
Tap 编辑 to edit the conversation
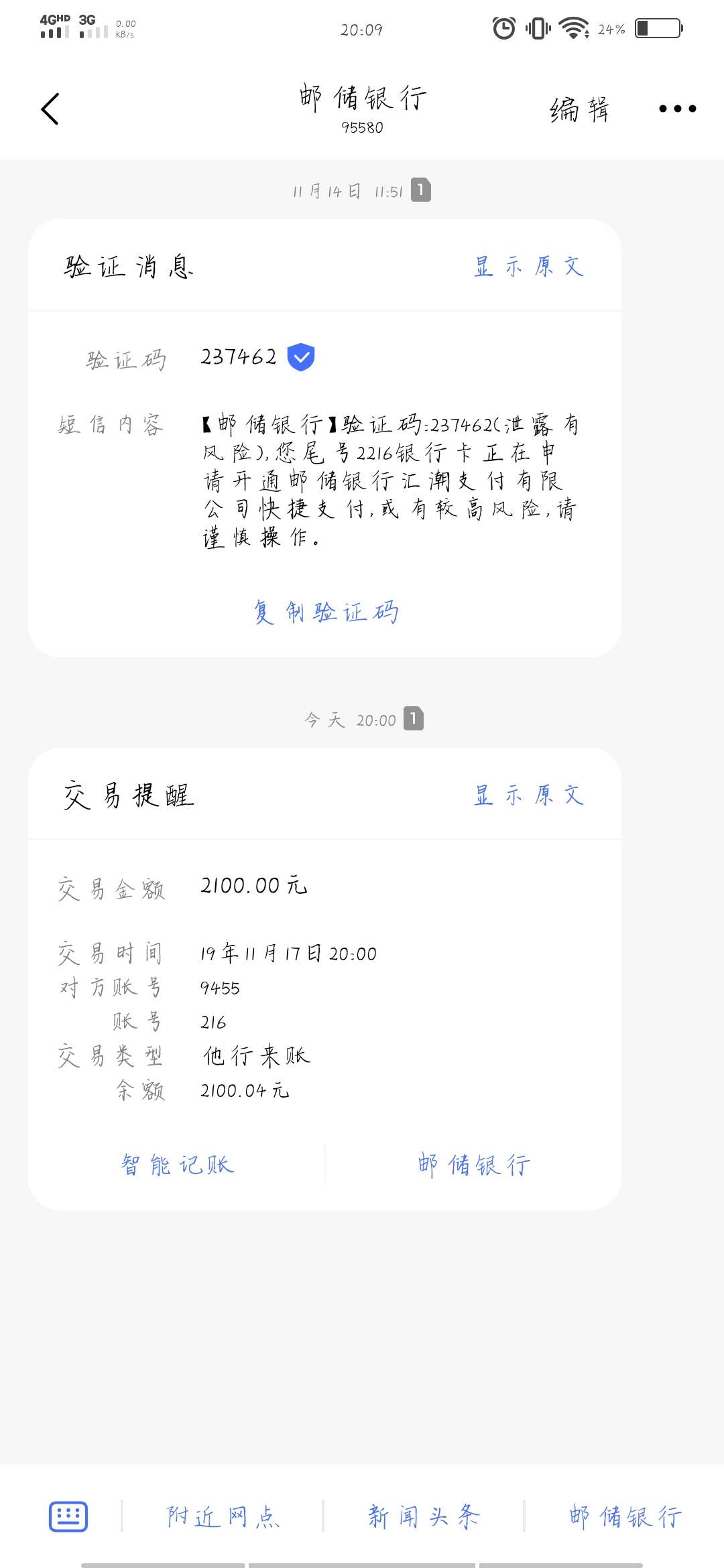[x=580, y=109]
